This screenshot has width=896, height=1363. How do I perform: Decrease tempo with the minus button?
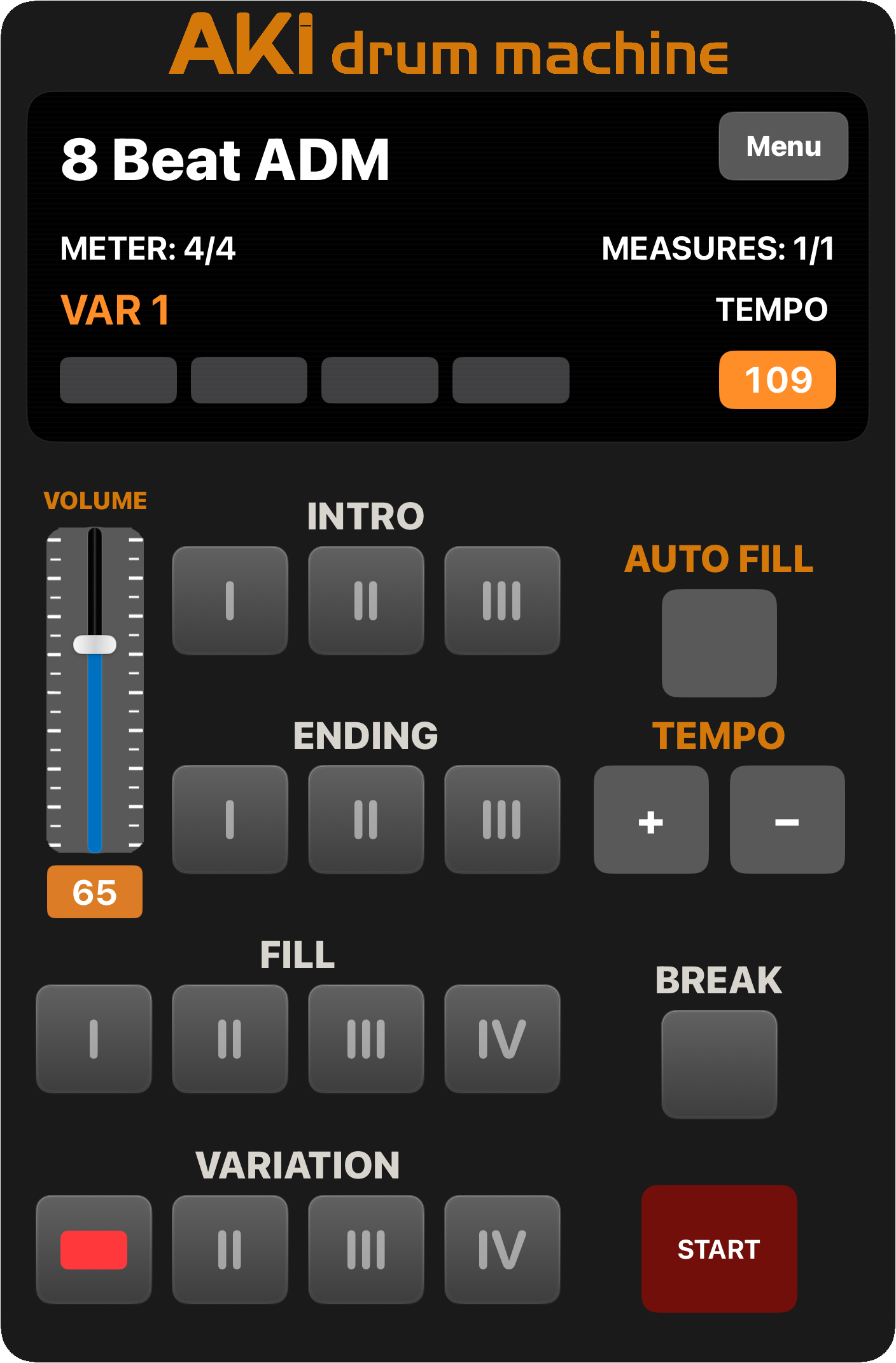pos(787,820)
